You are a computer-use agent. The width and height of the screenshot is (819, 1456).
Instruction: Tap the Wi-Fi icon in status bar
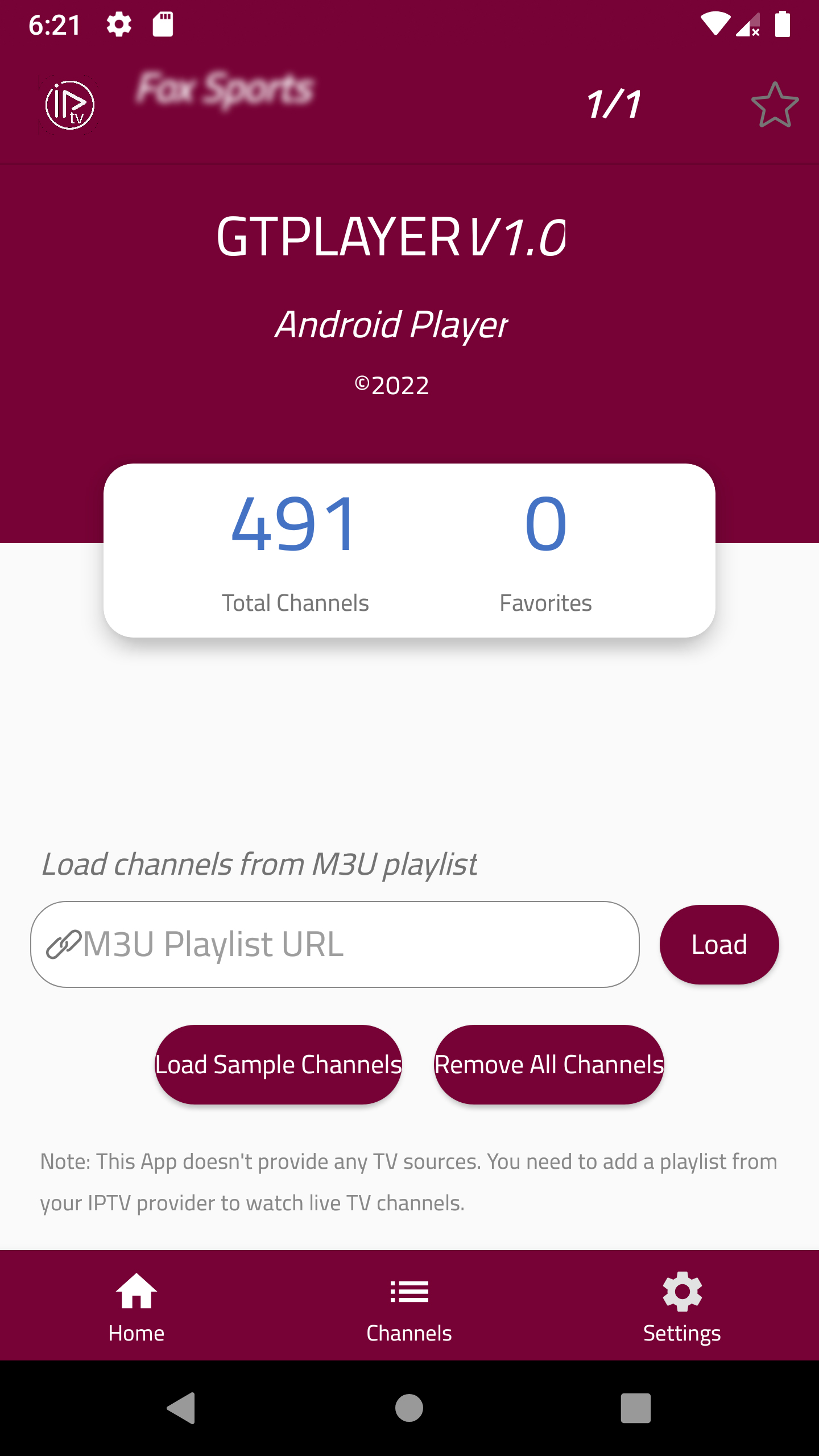click(717, 24)
